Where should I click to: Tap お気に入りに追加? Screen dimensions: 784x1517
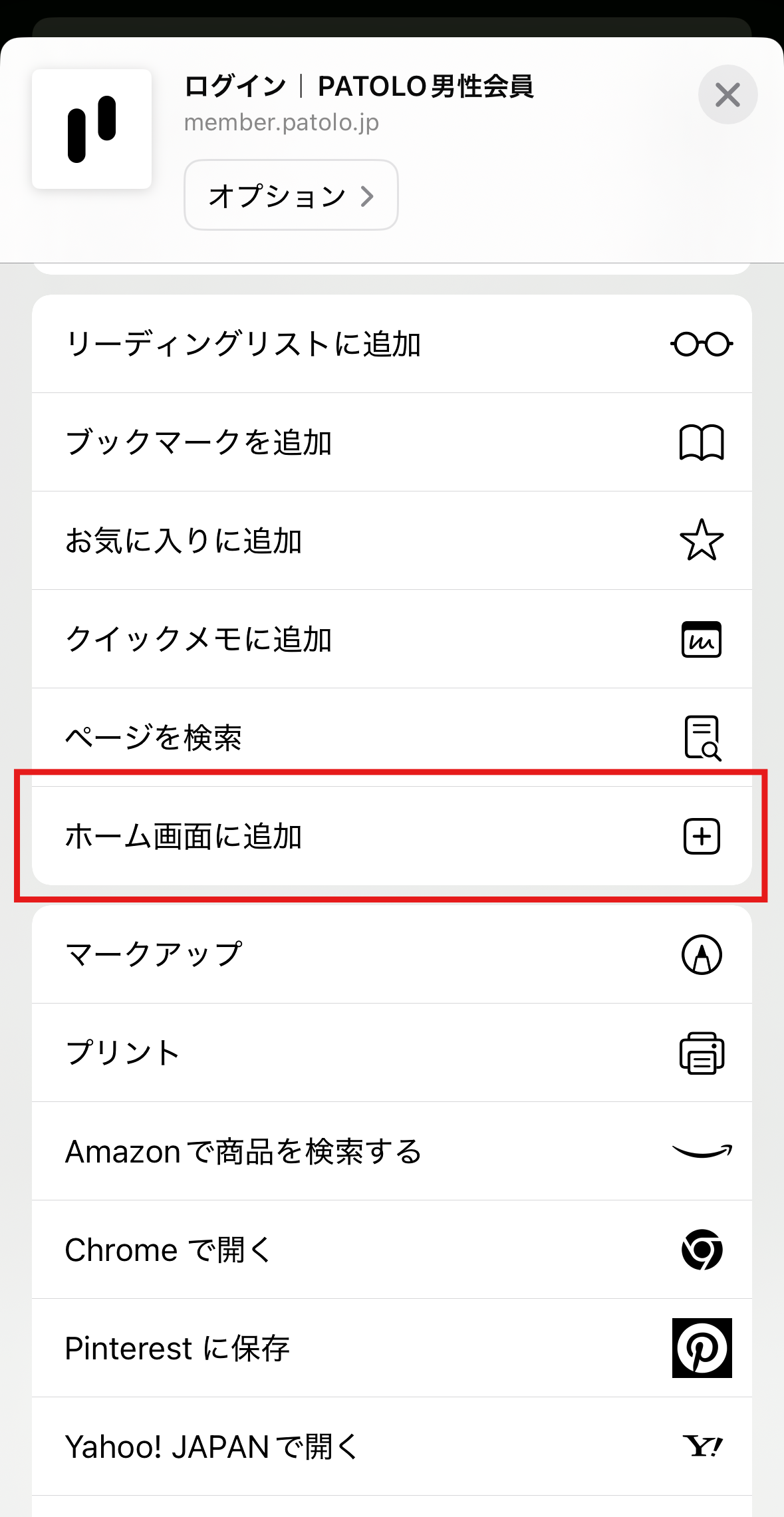[392, 541]
